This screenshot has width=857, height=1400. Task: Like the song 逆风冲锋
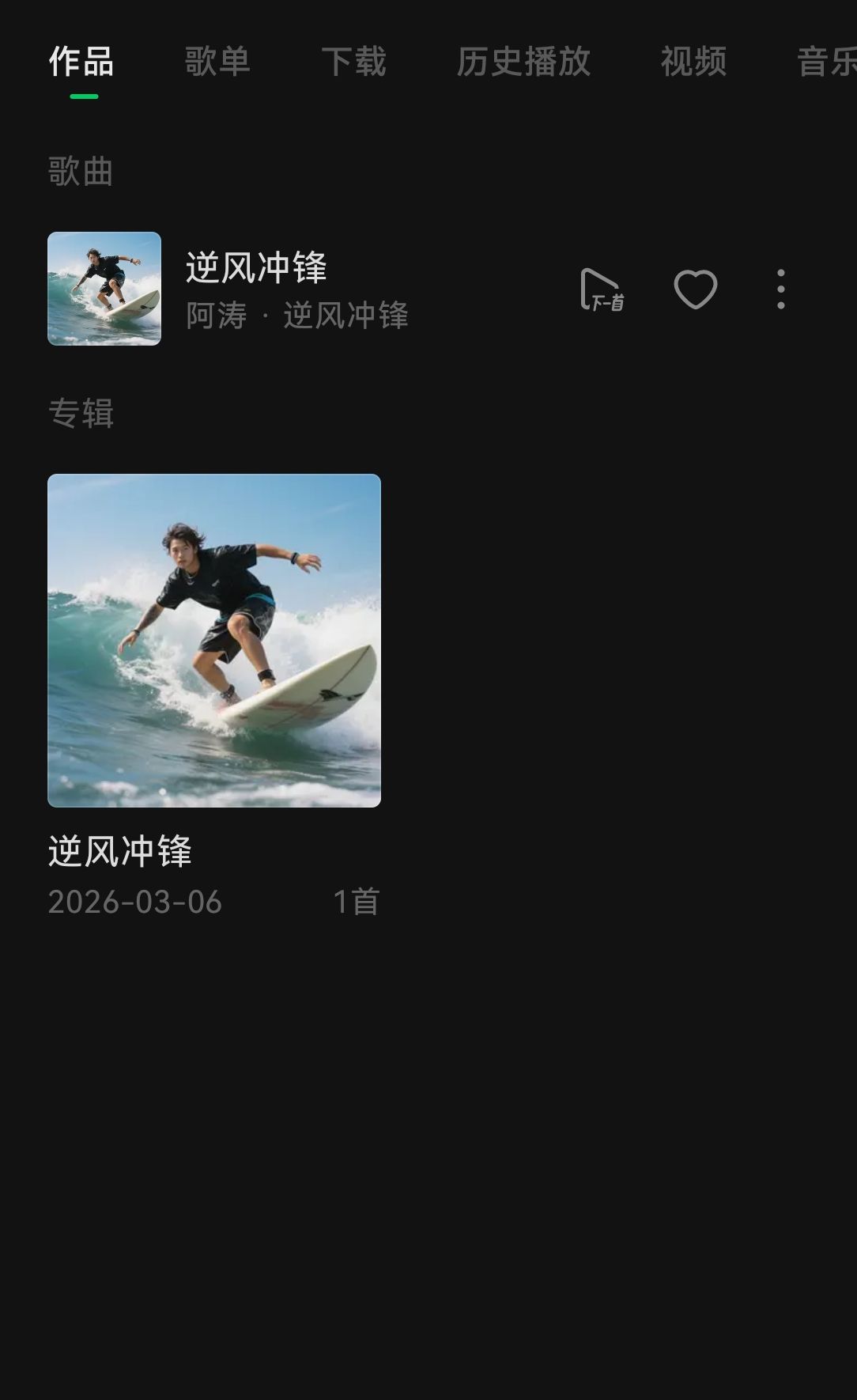coord(695,289)
